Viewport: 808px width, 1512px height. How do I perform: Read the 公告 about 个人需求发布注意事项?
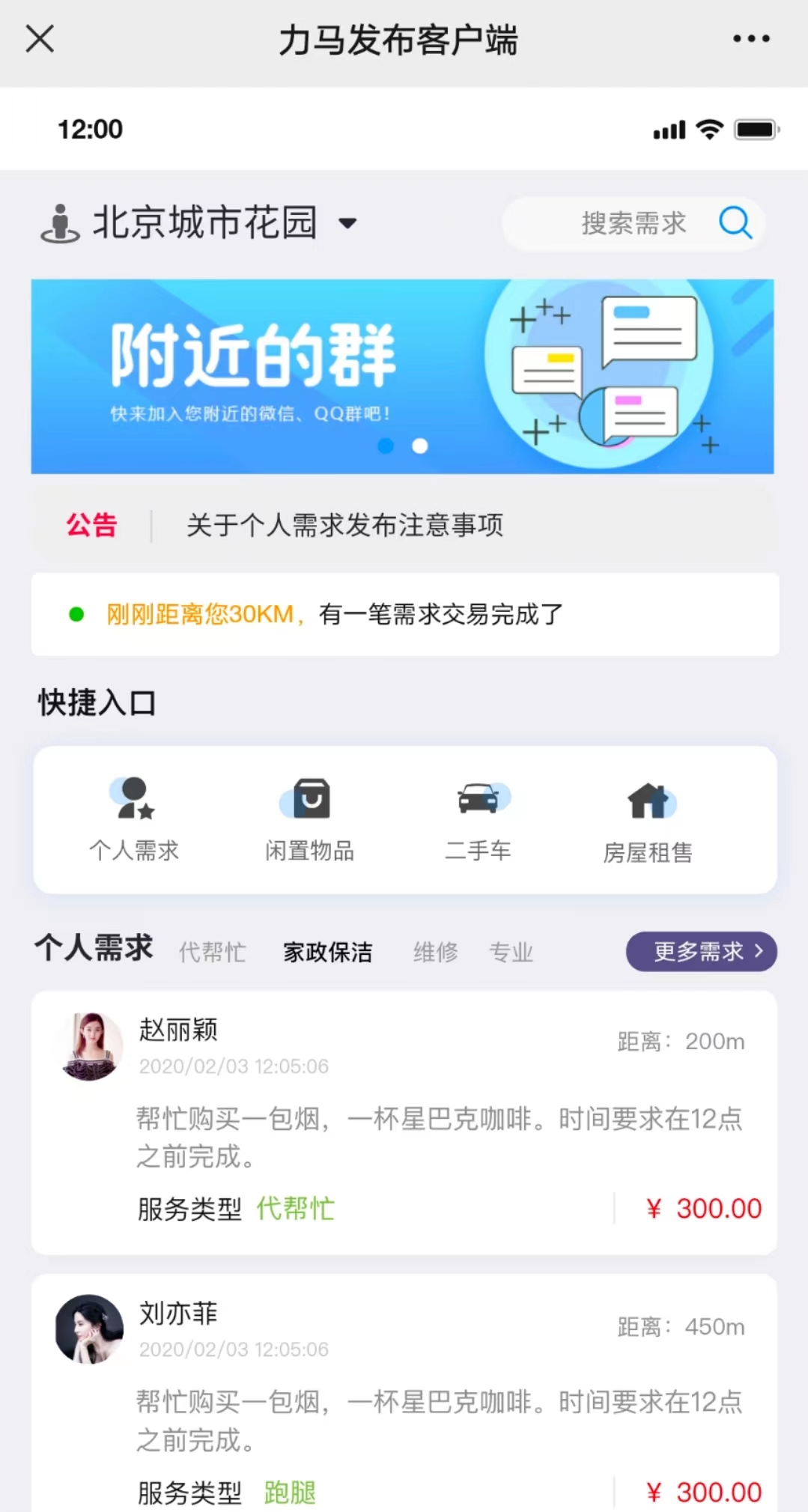pyautogui.click(x=344, y=525)
